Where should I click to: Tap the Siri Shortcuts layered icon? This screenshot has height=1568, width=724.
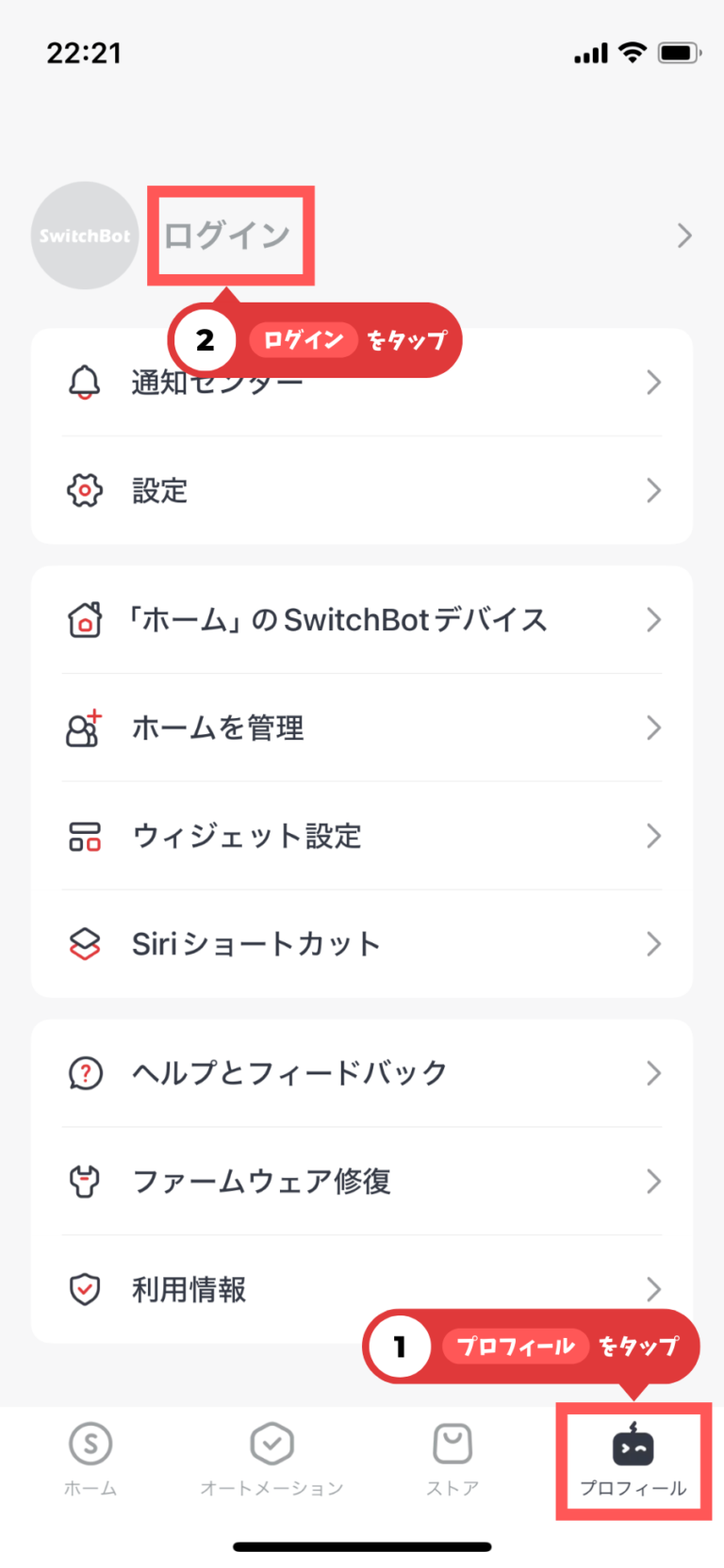pyautogui.click(x=85, y=943)
